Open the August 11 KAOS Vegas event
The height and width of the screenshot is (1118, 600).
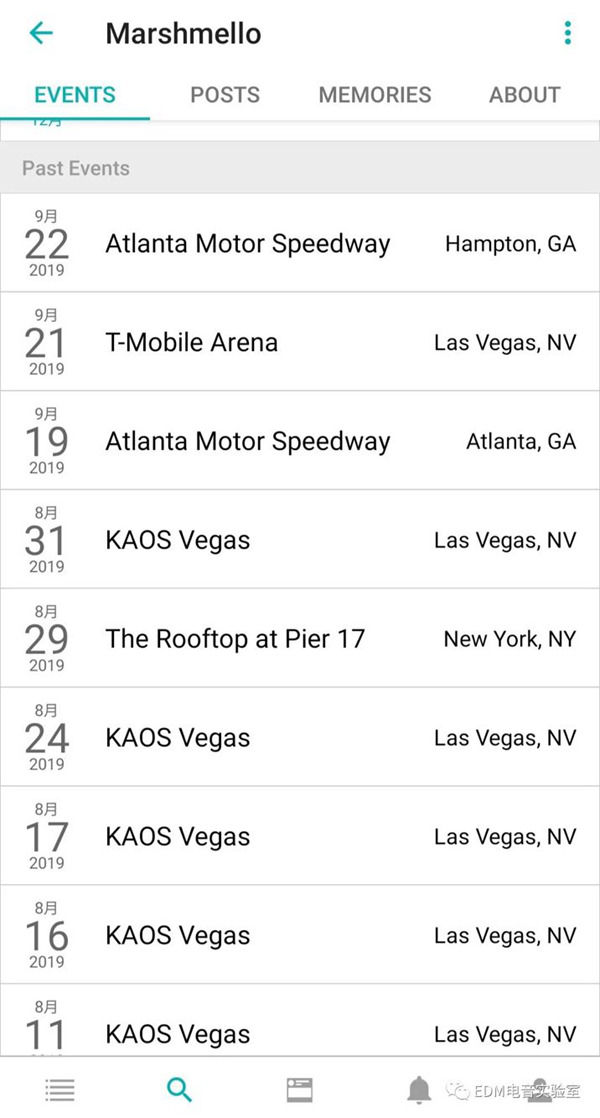300,1020
